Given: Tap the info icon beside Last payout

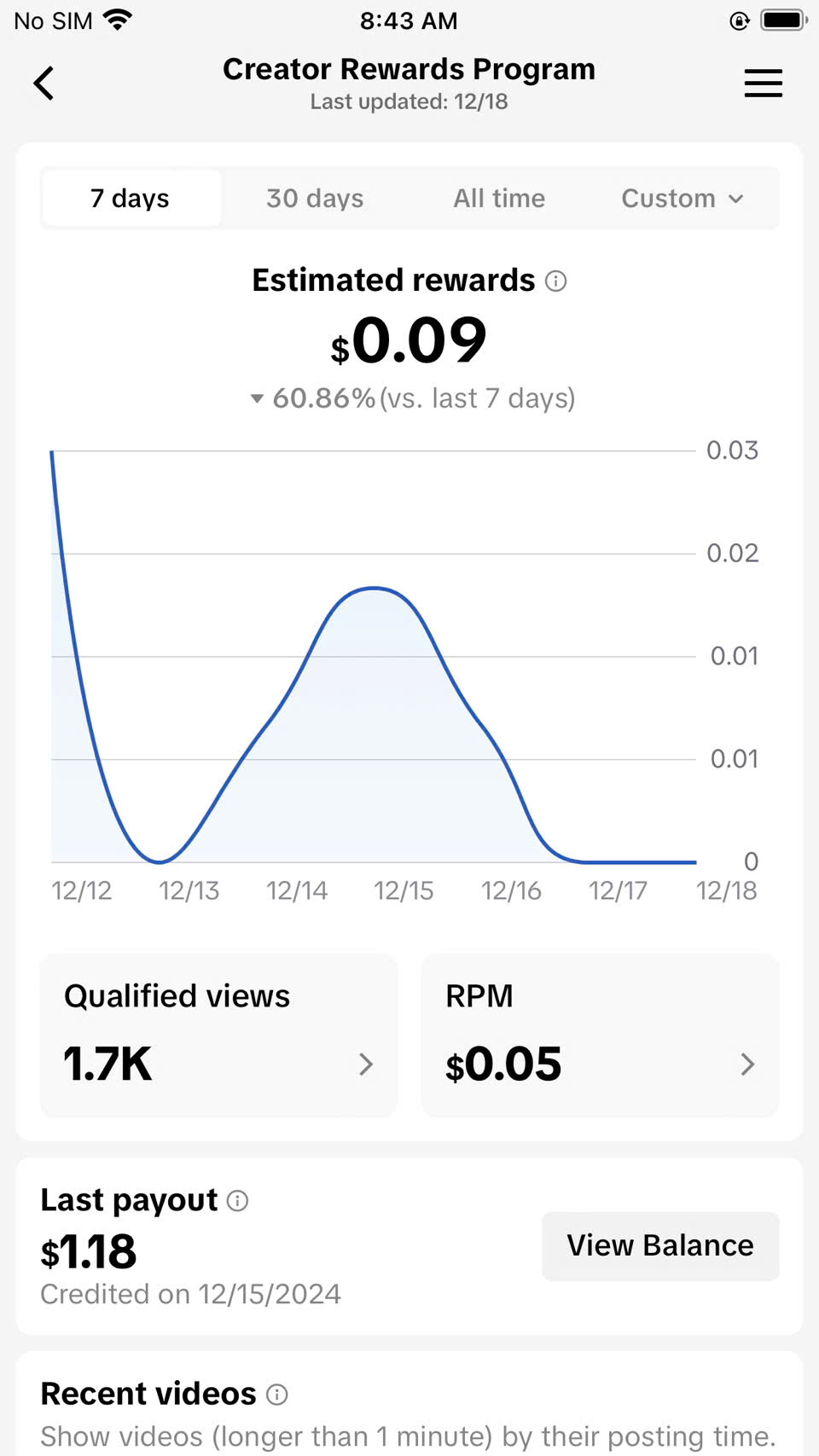Looking at the screenshot, I should [x=238, y=1201].
